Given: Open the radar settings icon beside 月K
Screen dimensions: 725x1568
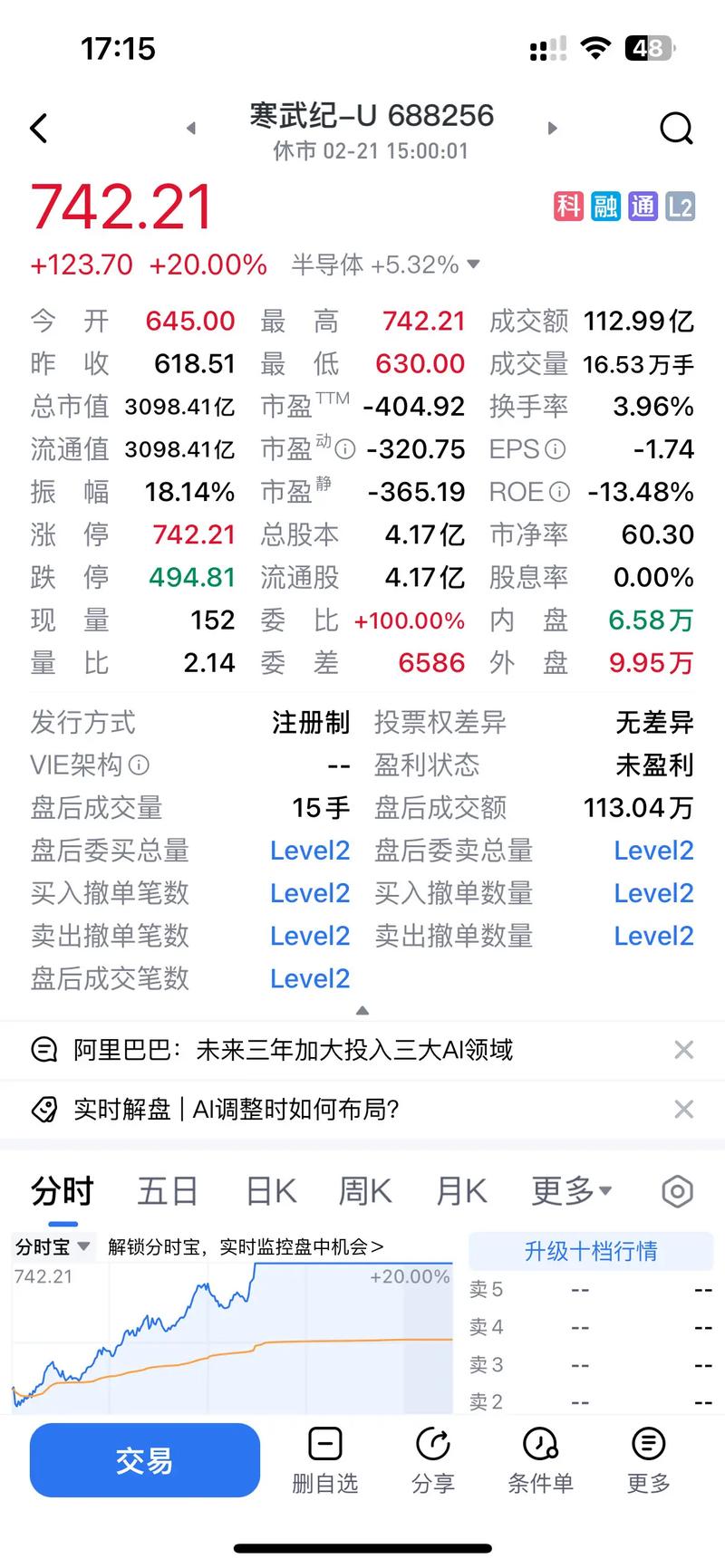Looking at the screenshot, I should tap(676, 1191).
